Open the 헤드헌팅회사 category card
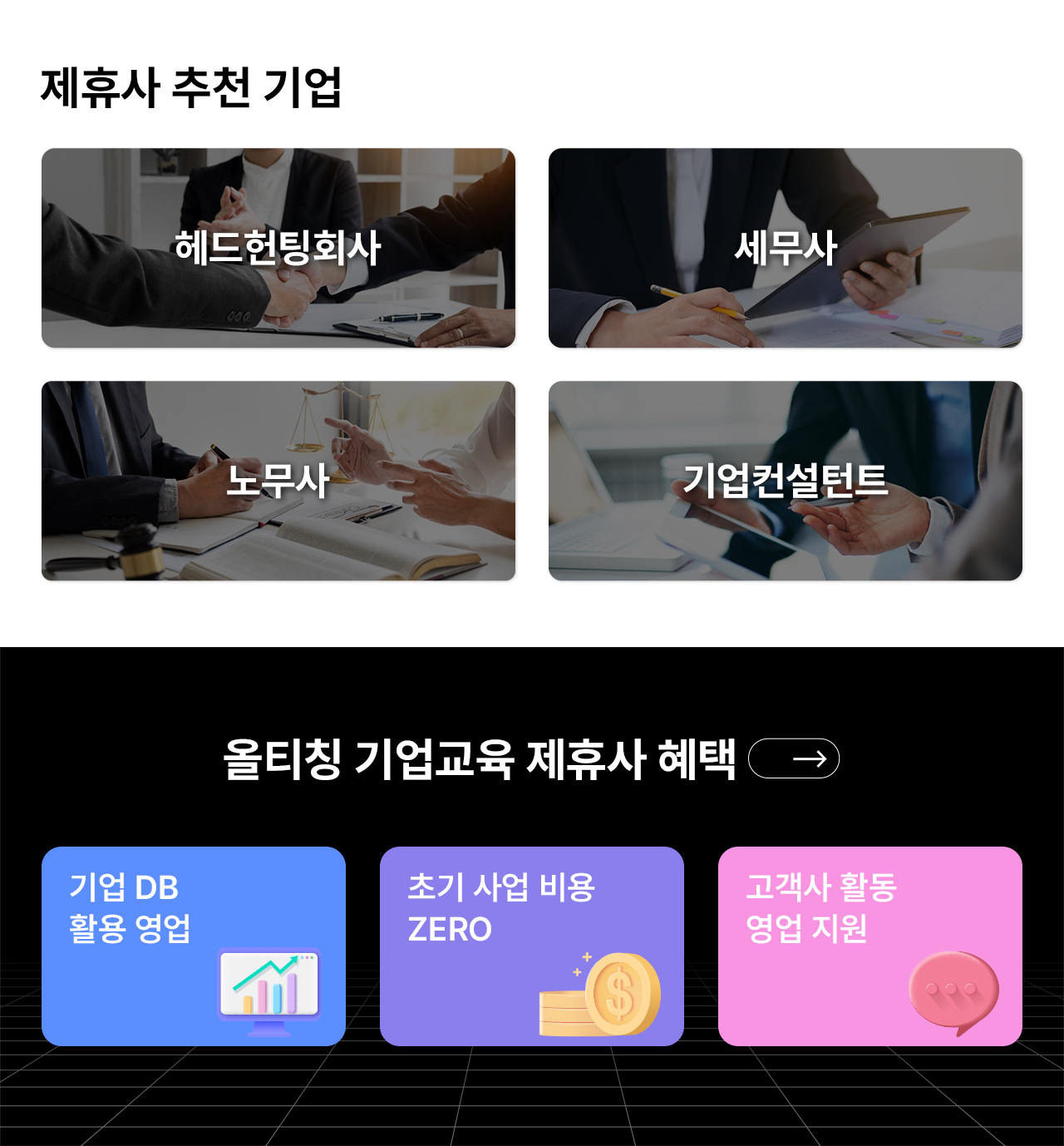The height and width of the screenshot is (1146, 1064). 278,248
